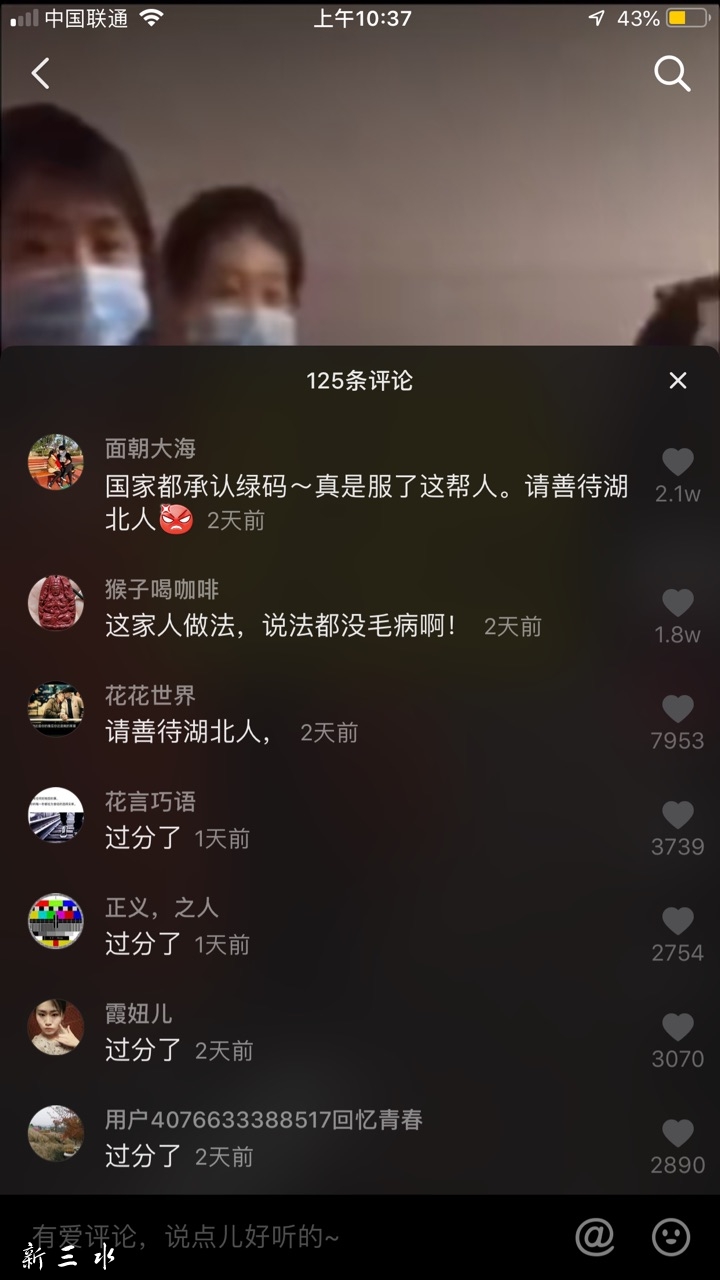Like 花言巧语's comment

(x=678, y=815)
